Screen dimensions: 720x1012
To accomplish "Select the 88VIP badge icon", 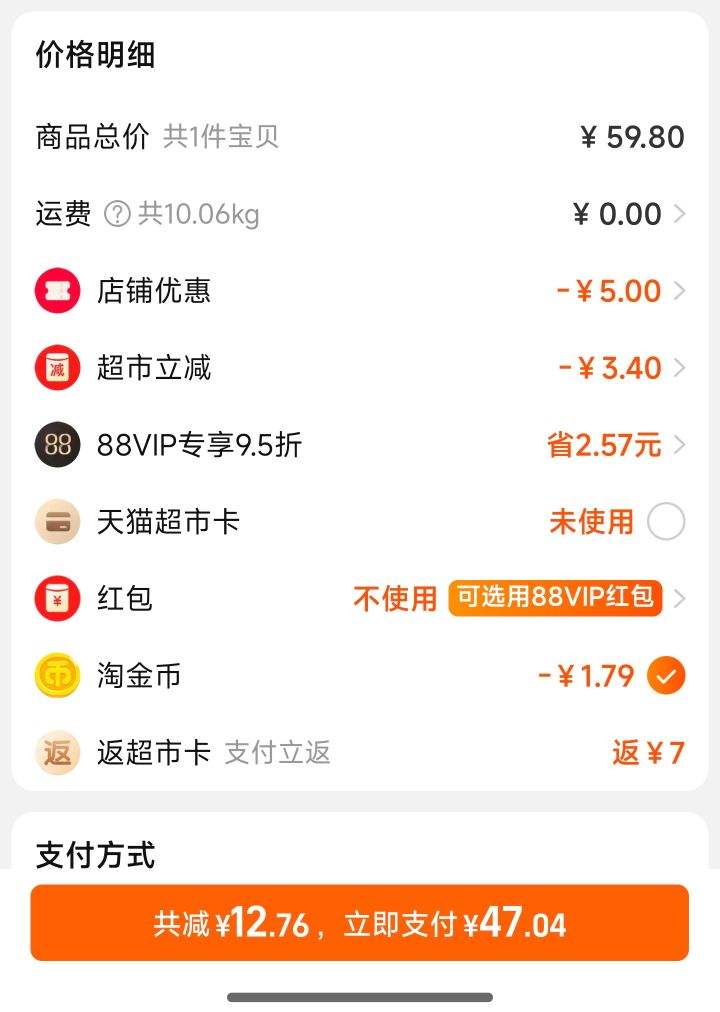I will point(57,444).
